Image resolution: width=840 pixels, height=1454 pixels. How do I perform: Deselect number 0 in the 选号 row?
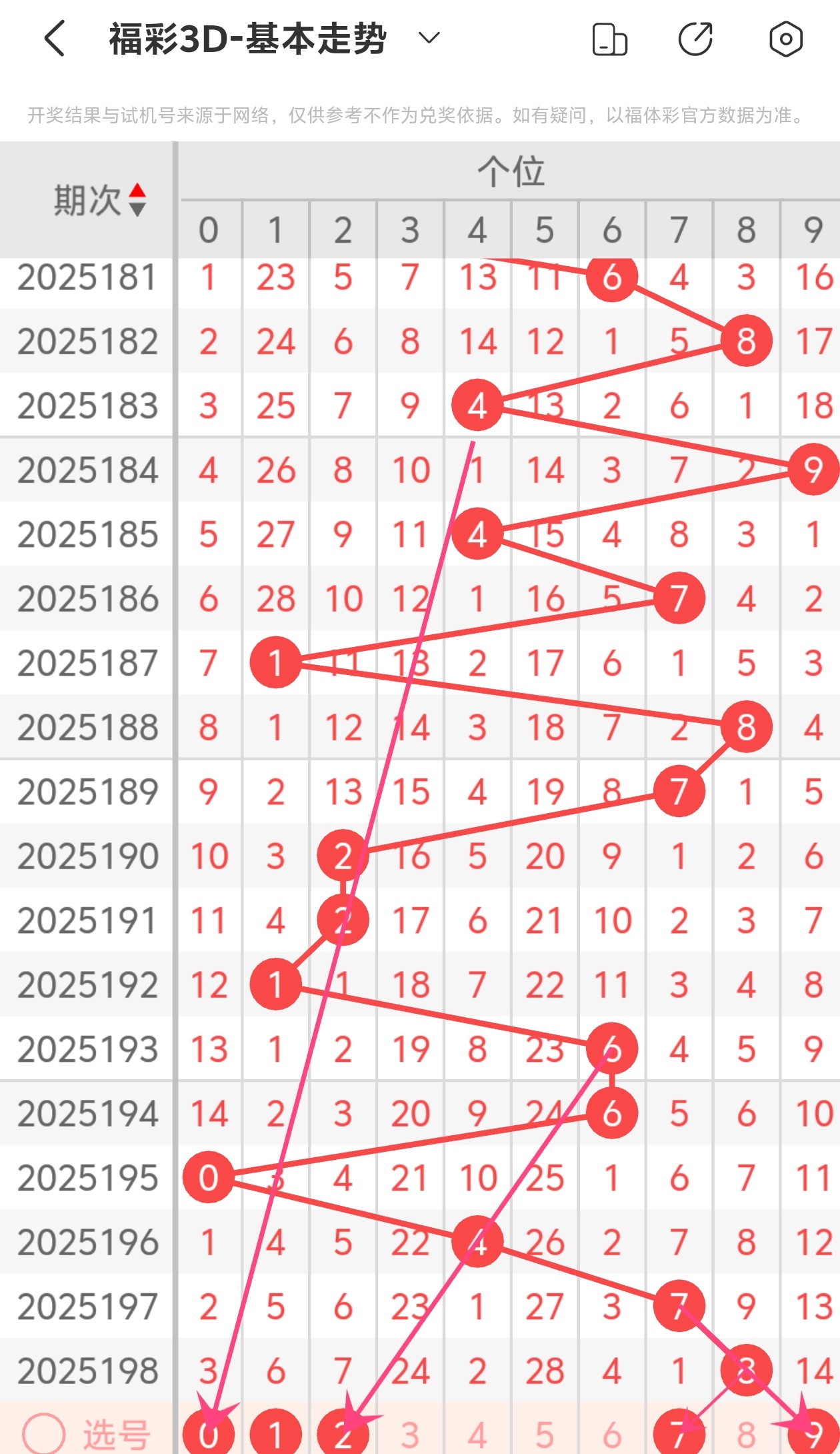point(209,1434)
